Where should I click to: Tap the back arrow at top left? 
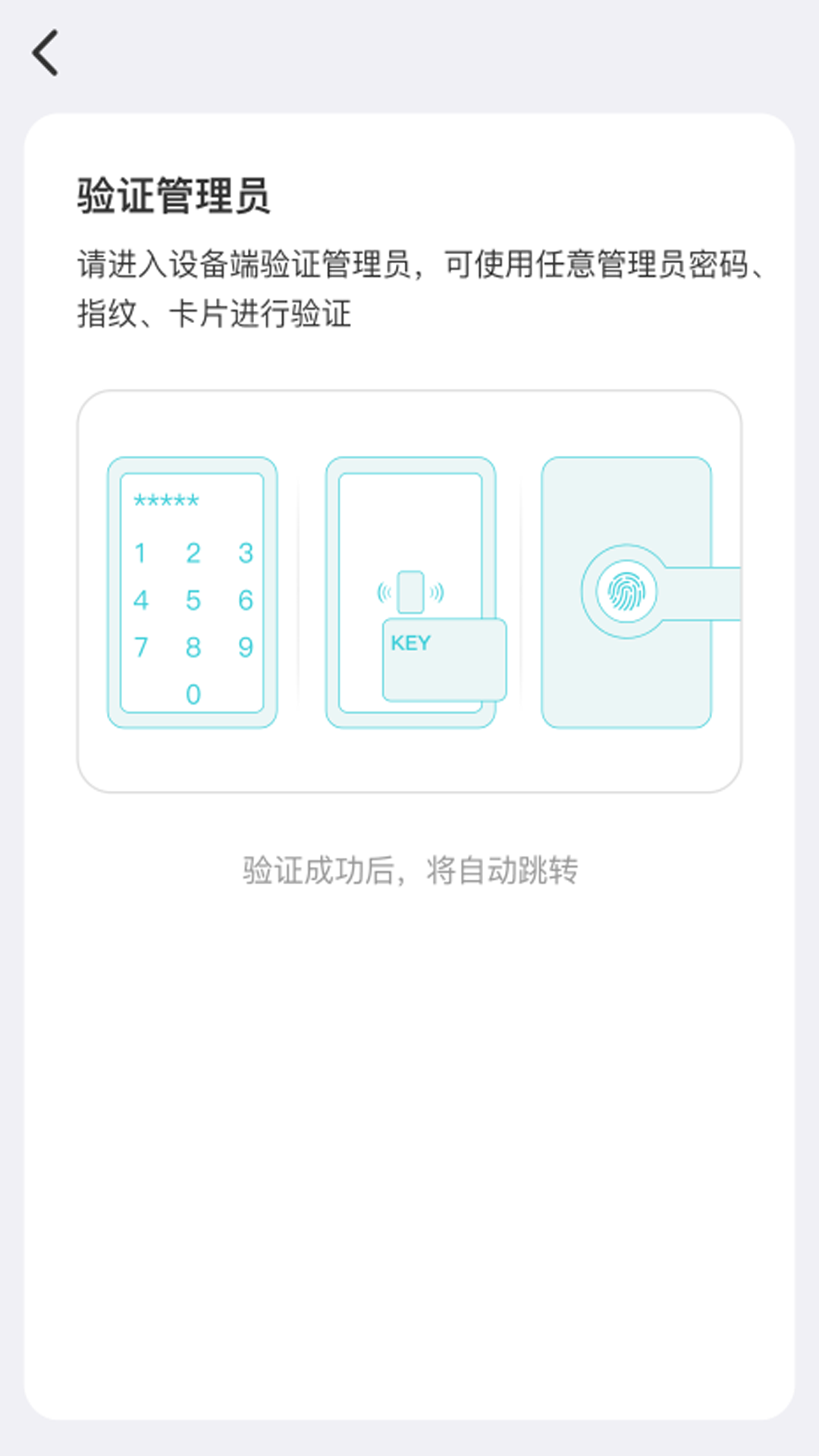45,53
